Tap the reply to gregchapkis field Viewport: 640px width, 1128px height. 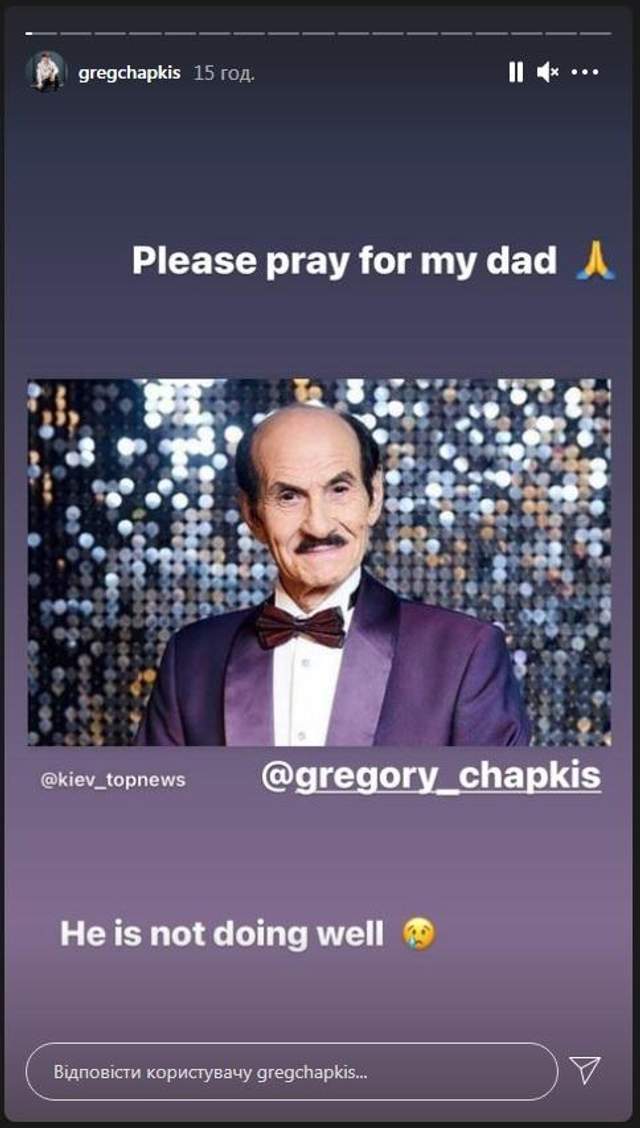[x=291, y=1072]
